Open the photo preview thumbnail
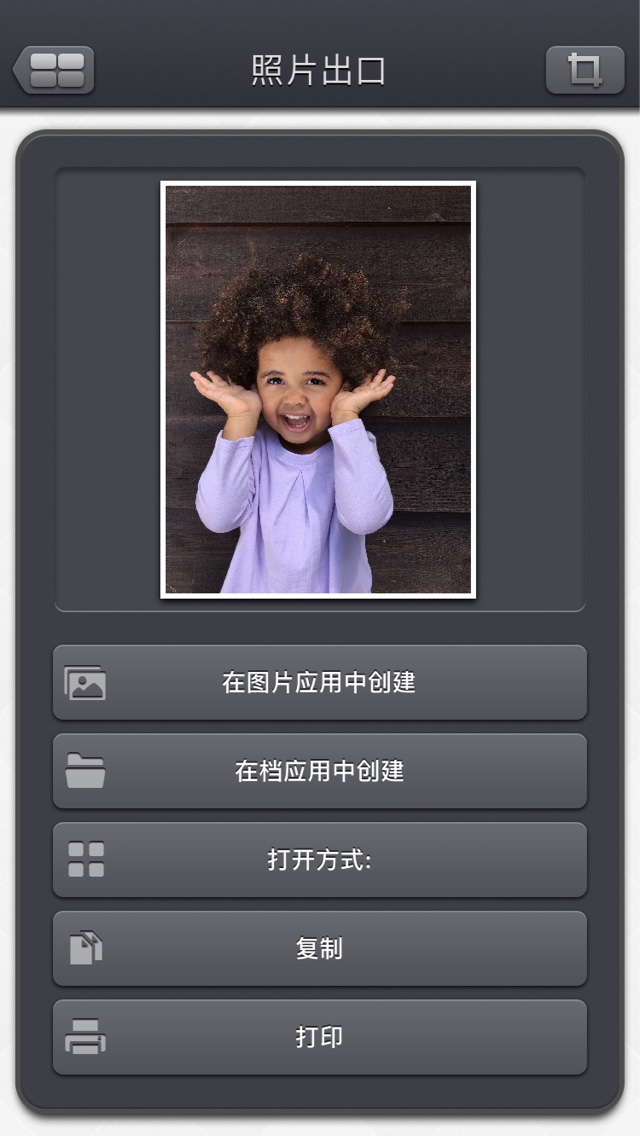 pos(318,390)
